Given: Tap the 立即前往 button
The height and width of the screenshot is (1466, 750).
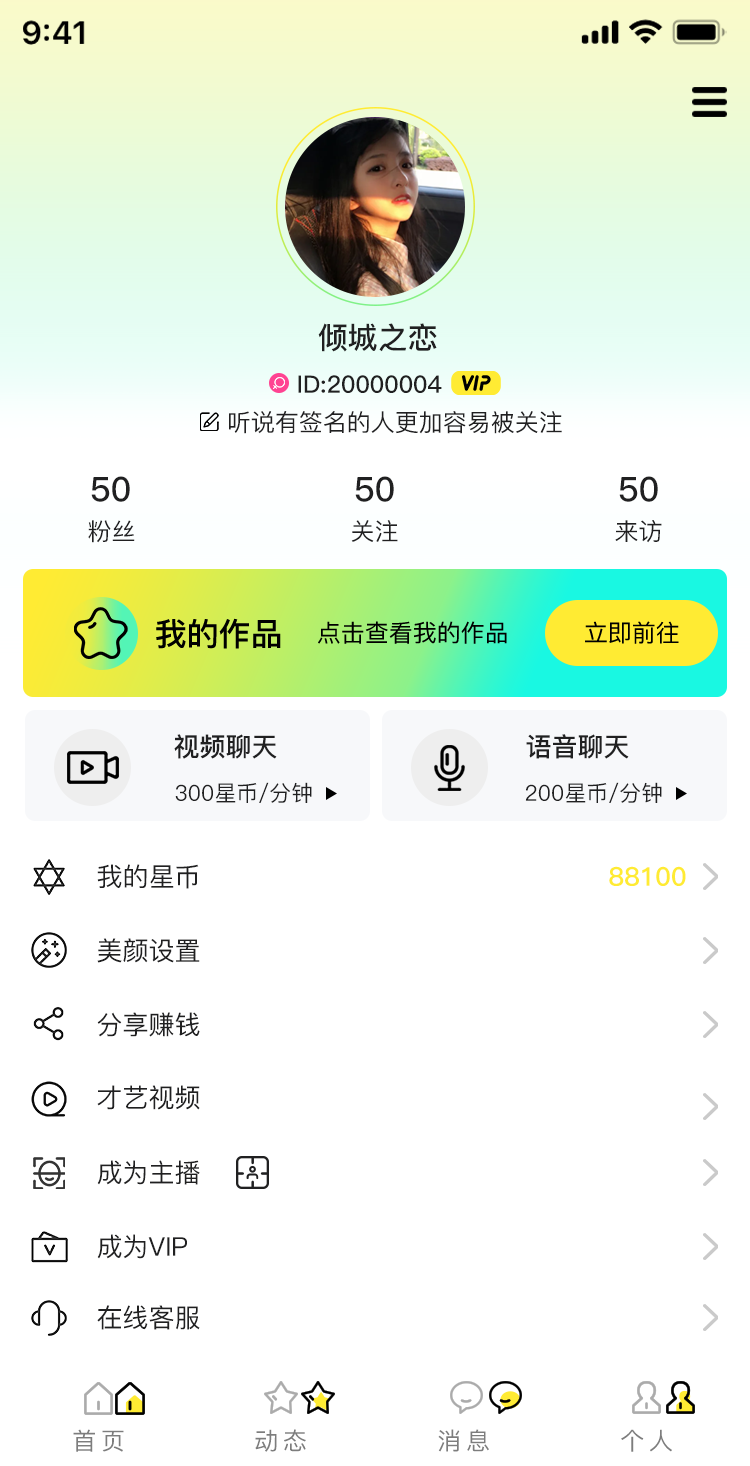Looking at the screenshot, I should [631, 633].
